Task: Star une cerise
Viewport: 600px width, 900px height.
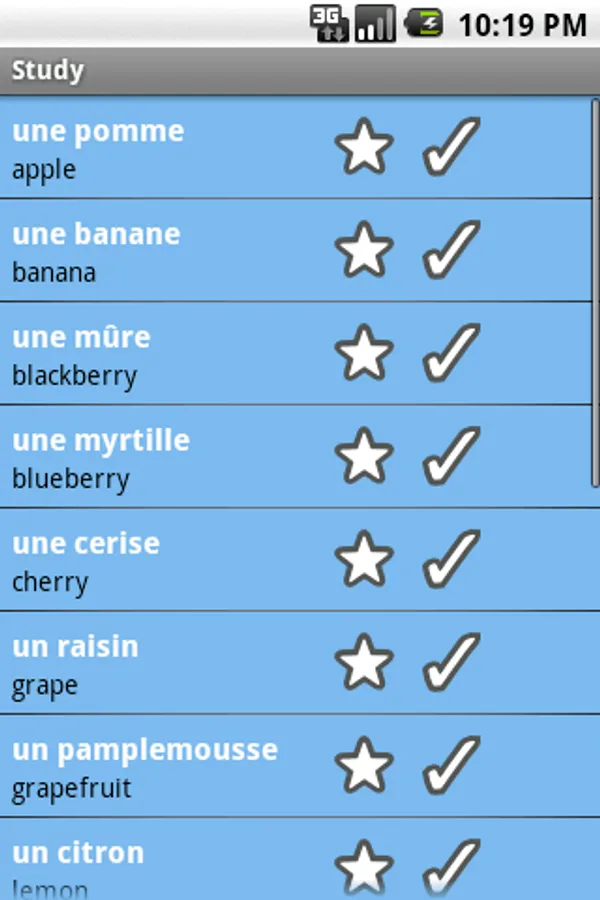Action: (x=364, y=560)
